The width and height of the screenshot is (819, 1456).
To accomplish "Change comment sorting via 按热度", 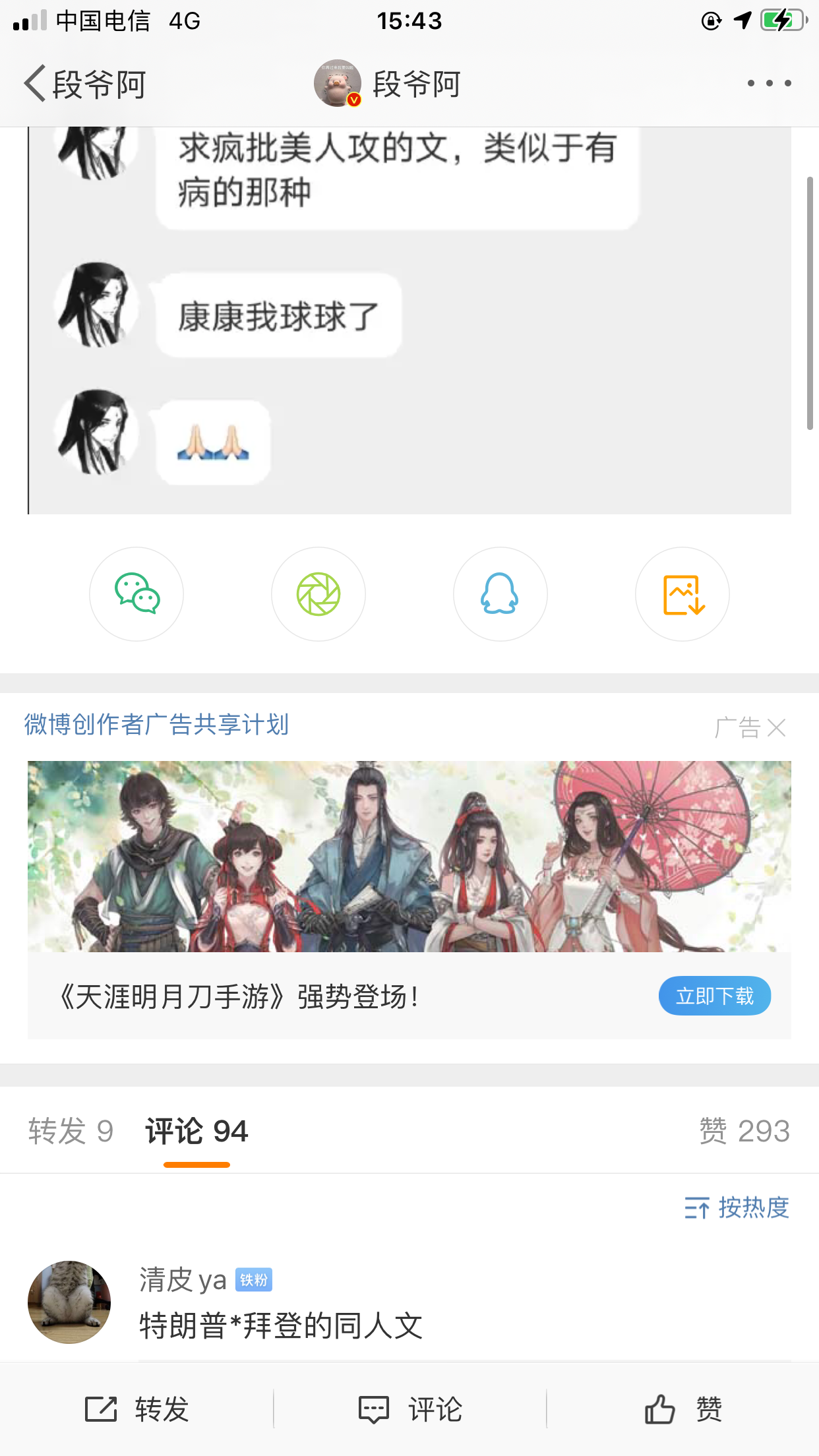I will [737, 1208].
